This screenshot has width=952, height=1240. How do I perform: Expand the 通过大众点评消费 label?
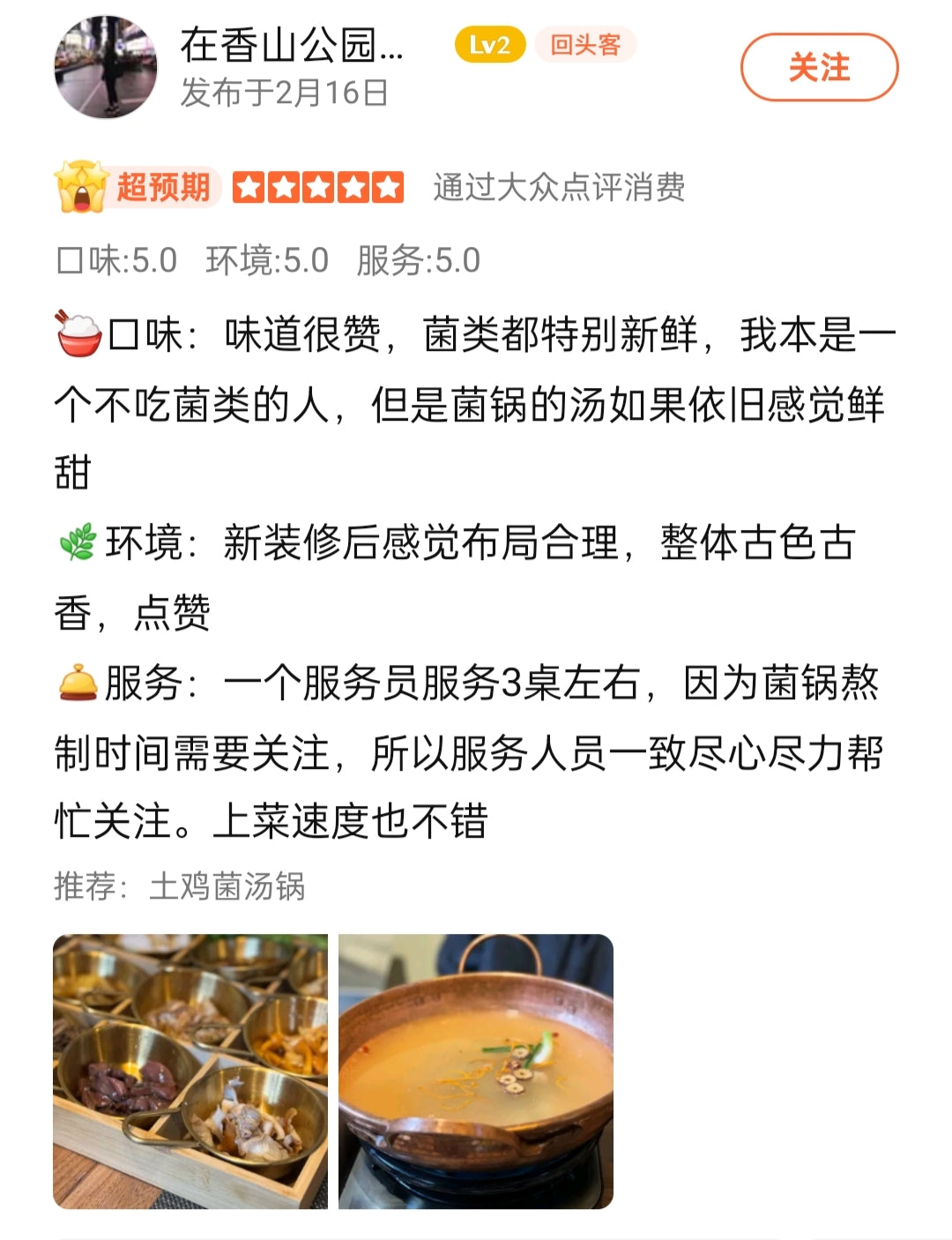[559, 189]
